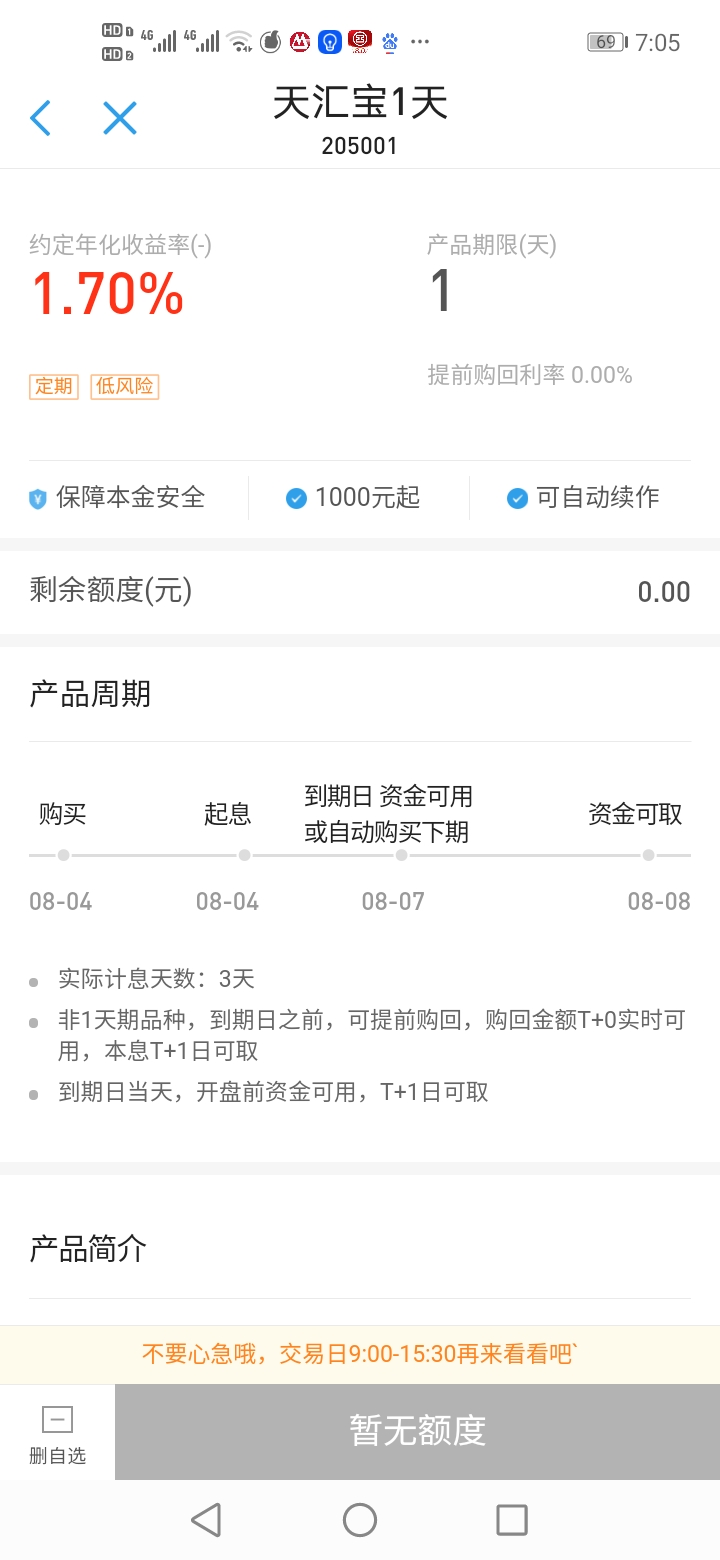Close the page with the X icon

click(120, 118)
